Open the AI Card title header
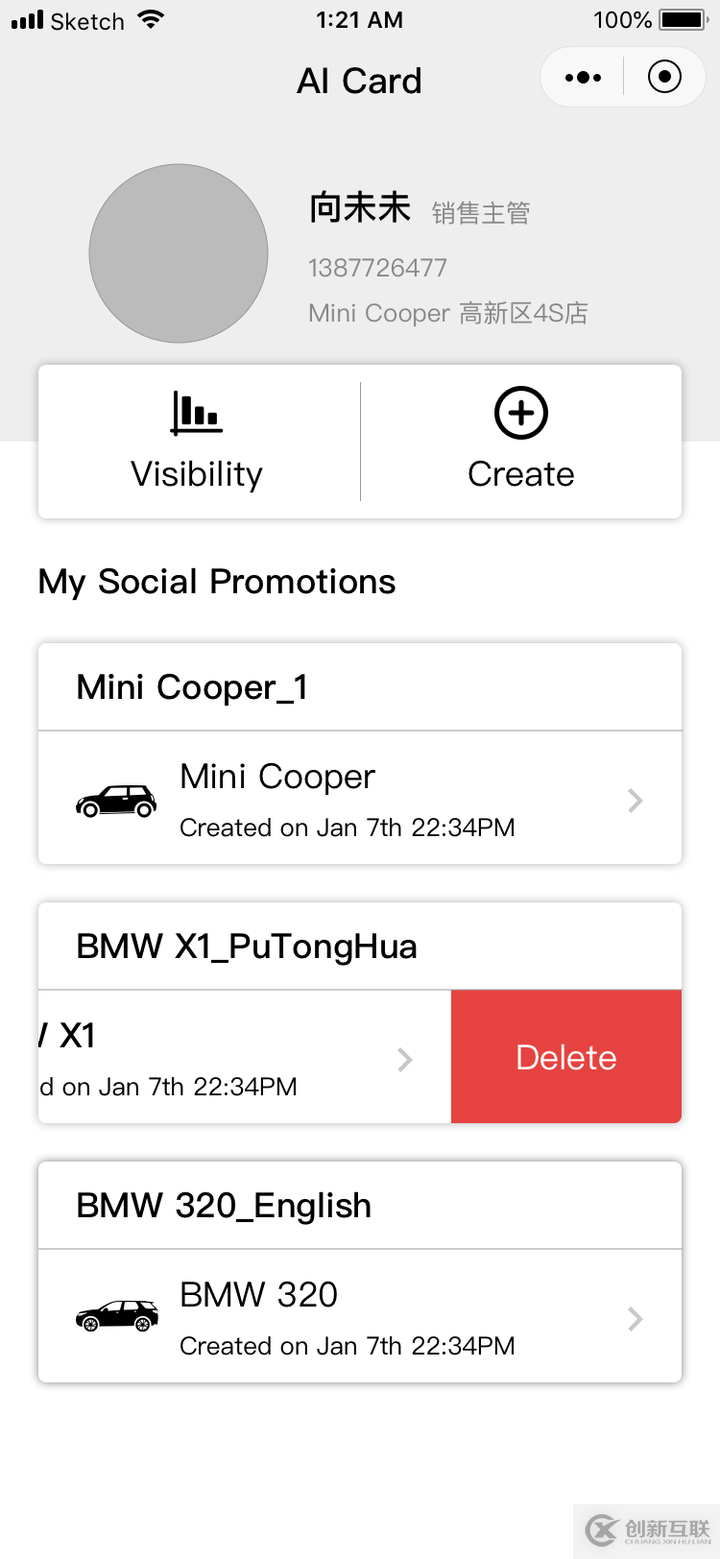720x1559 pixels. pos(359,81)
